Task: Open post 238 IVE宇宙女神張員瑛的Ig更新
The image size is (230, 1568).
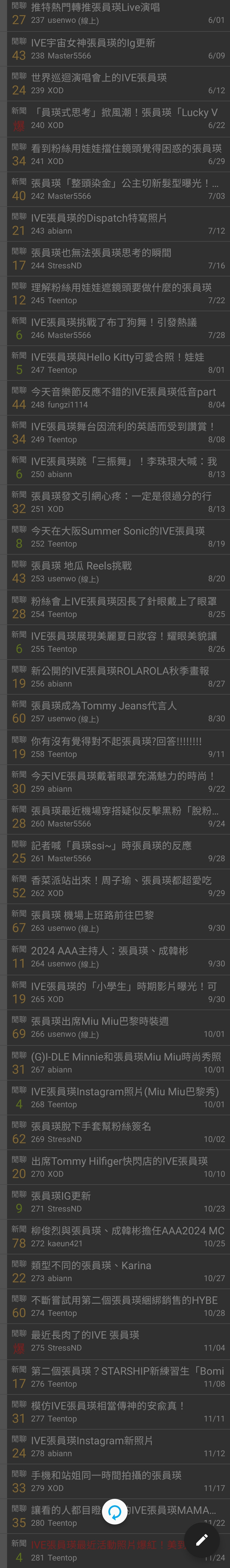Action: (x=116, y=49)
